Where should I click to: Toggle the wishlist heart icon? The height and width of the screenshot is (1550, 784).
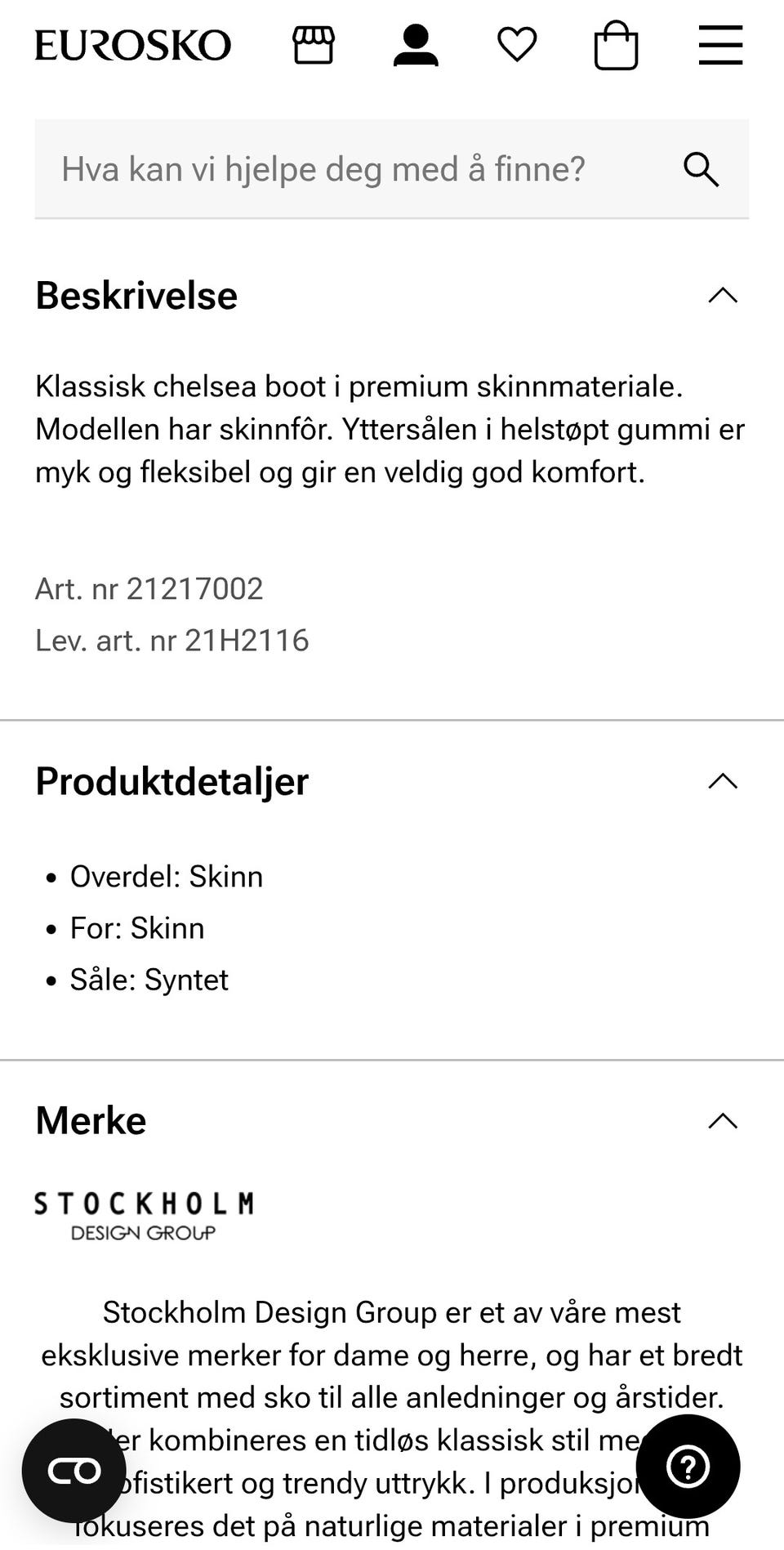pos(517,45)
